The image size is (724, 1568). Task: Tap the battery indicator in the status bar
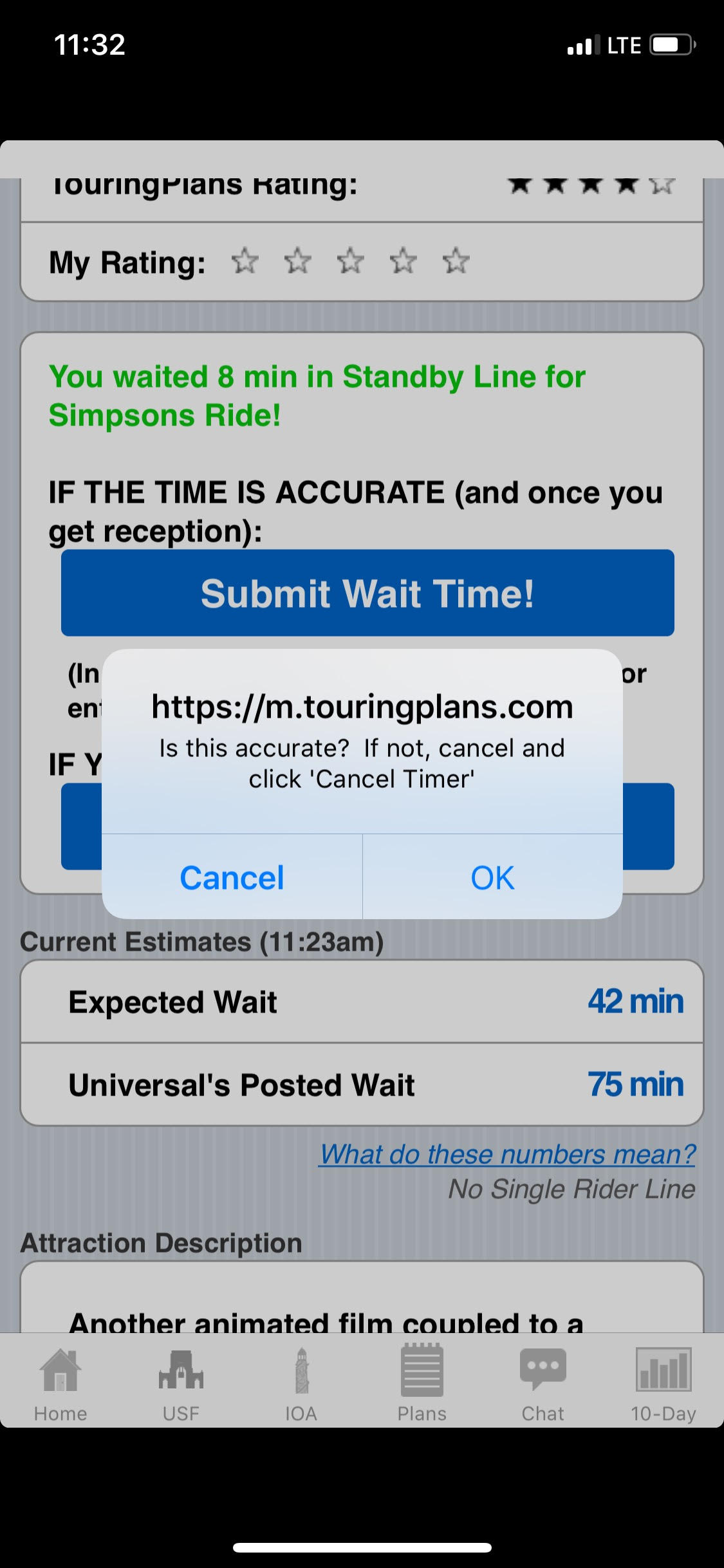669,44
